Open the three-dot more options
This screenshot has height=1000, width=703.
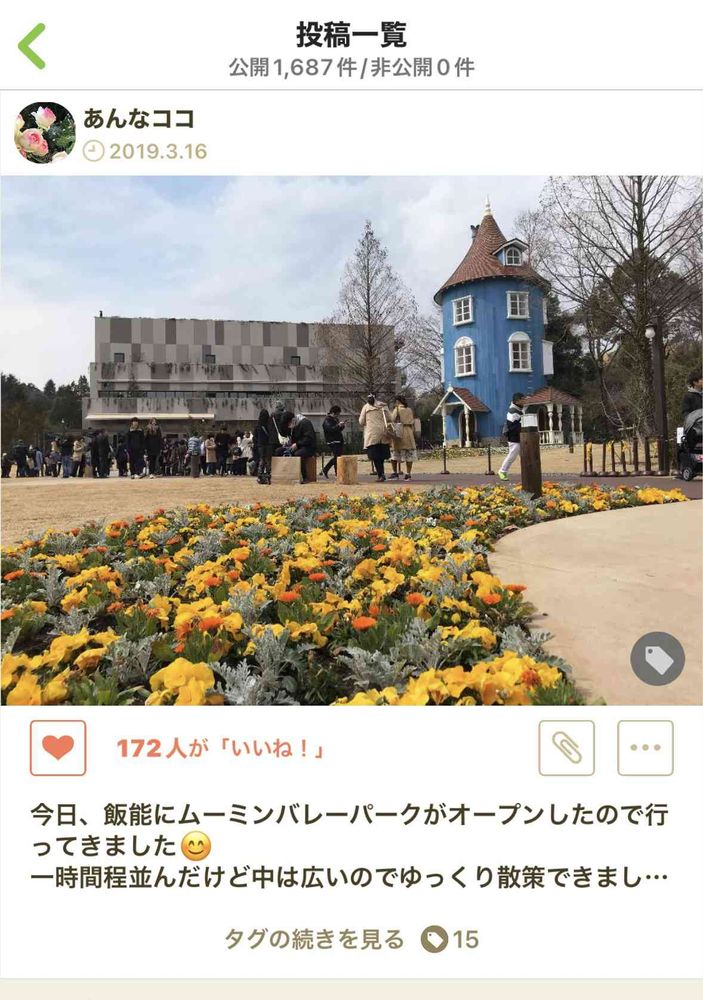pyautogui.click(x=646, y=747)
